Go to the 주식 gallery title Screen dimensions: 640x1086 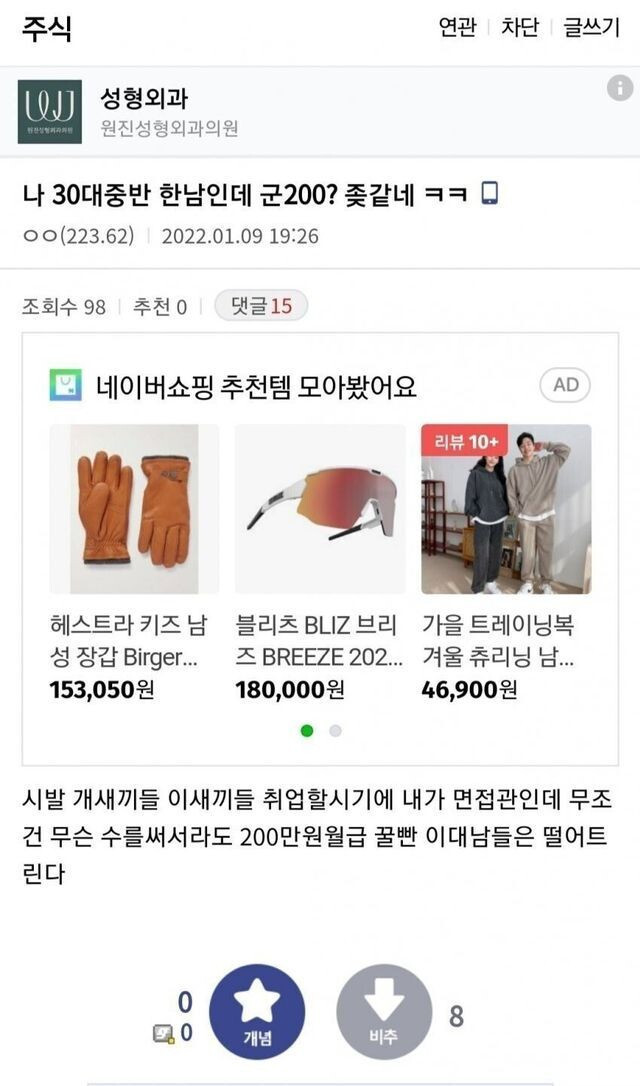click(47, 29)
